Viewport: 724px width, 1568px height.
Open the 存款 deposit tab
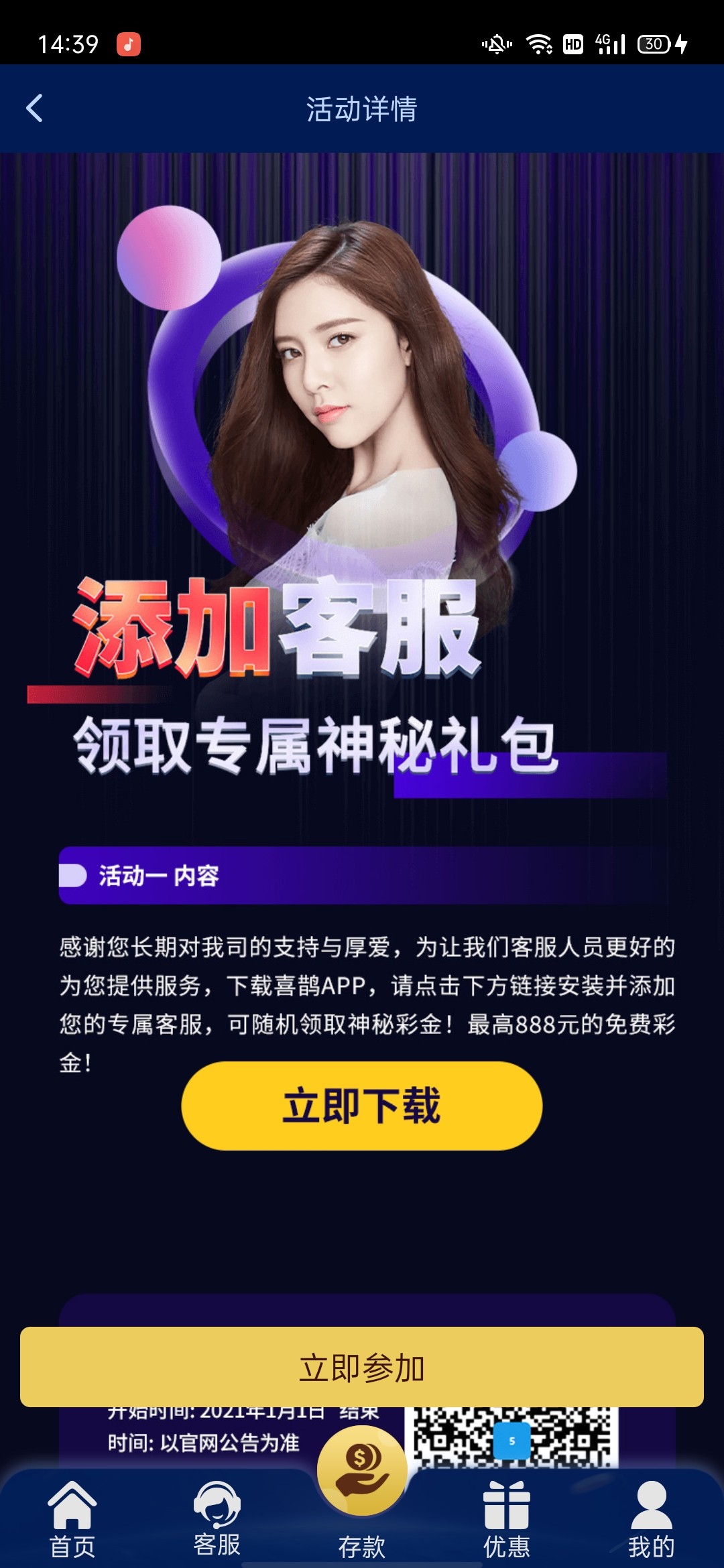[362, 1494]
